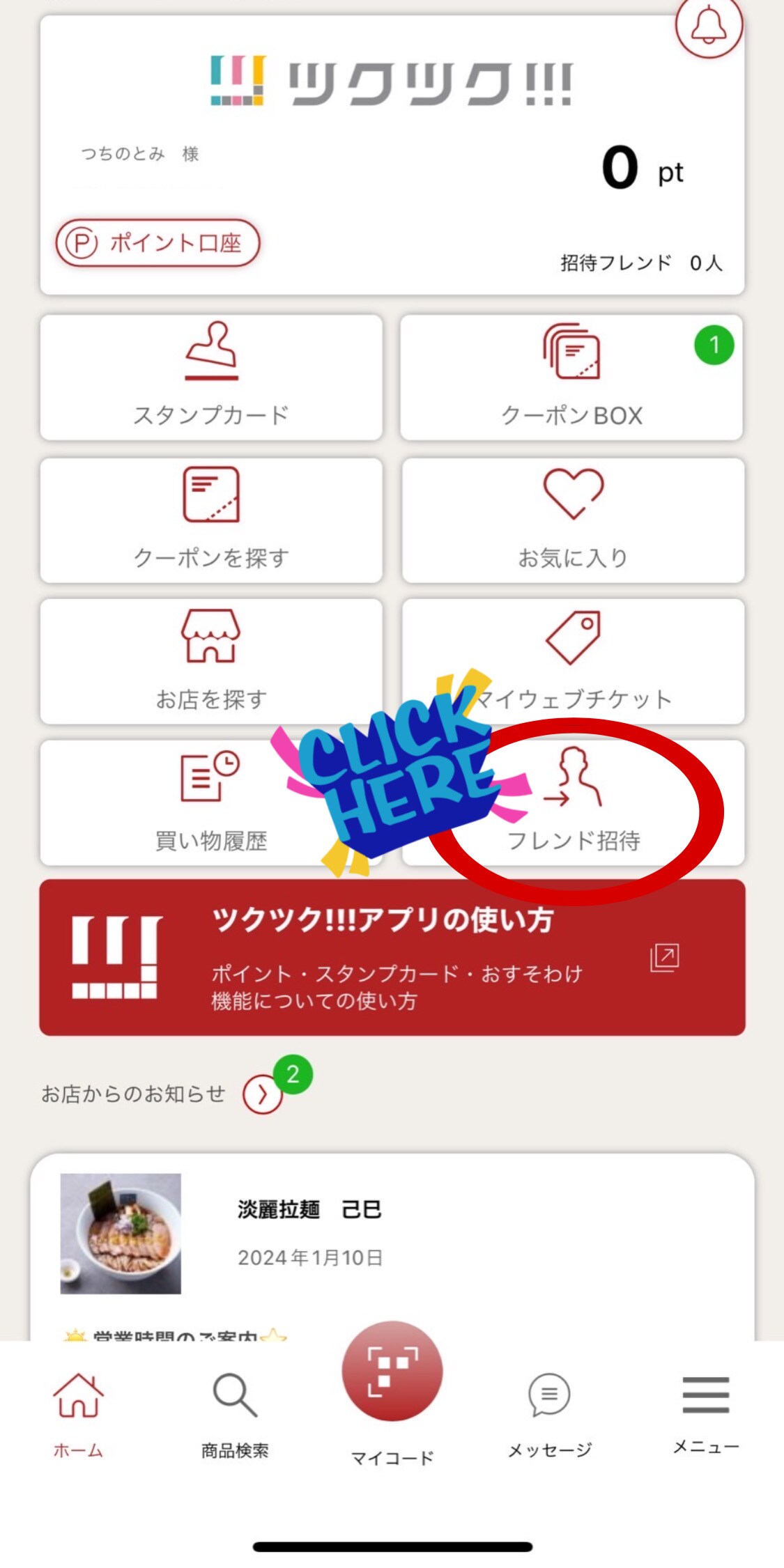
Task: Show マイコード QR code
Action: pyautogui.click(x=392, y=1371)
